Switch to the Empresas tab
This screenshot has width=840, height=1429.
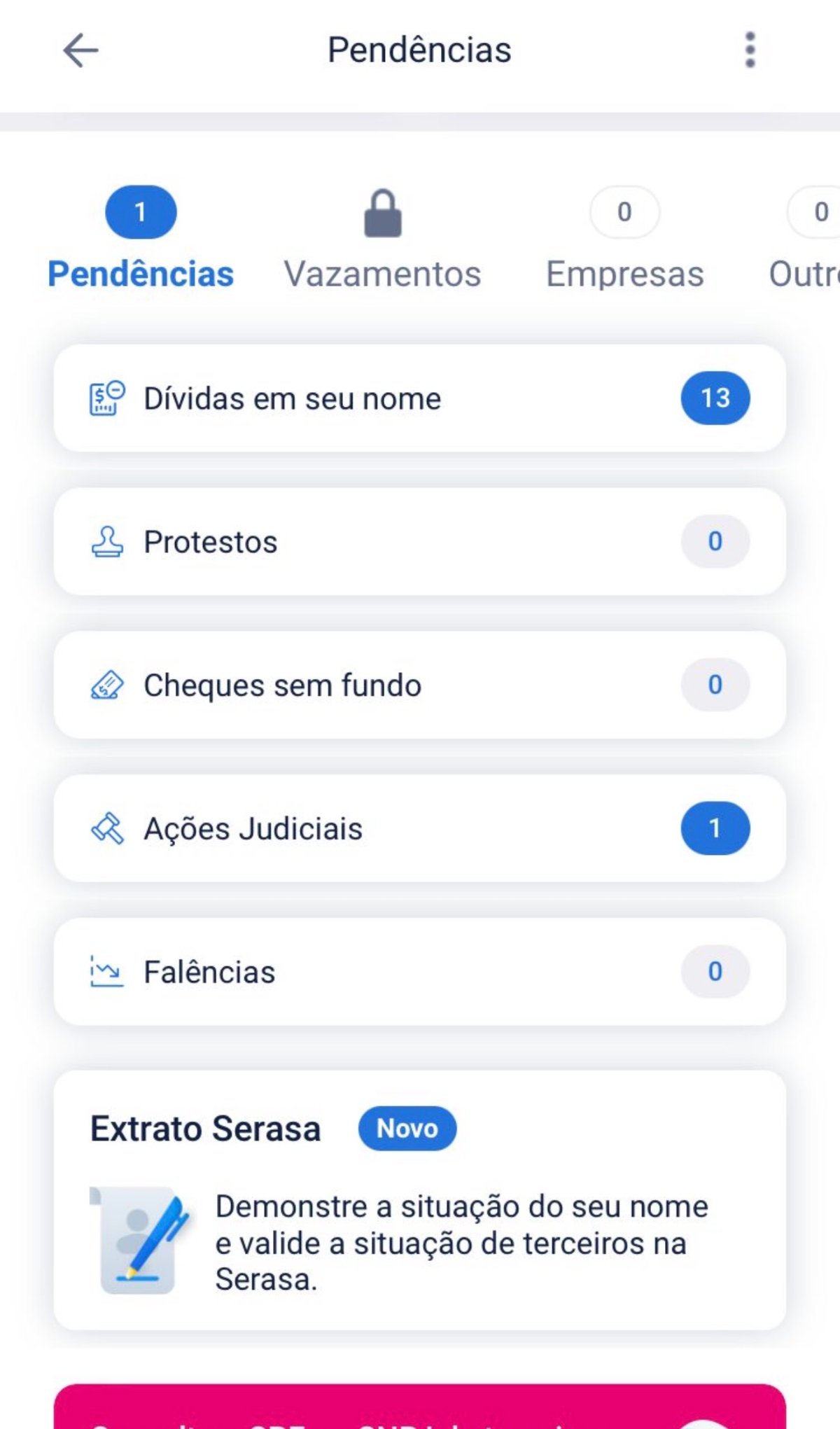pos(624,273)
